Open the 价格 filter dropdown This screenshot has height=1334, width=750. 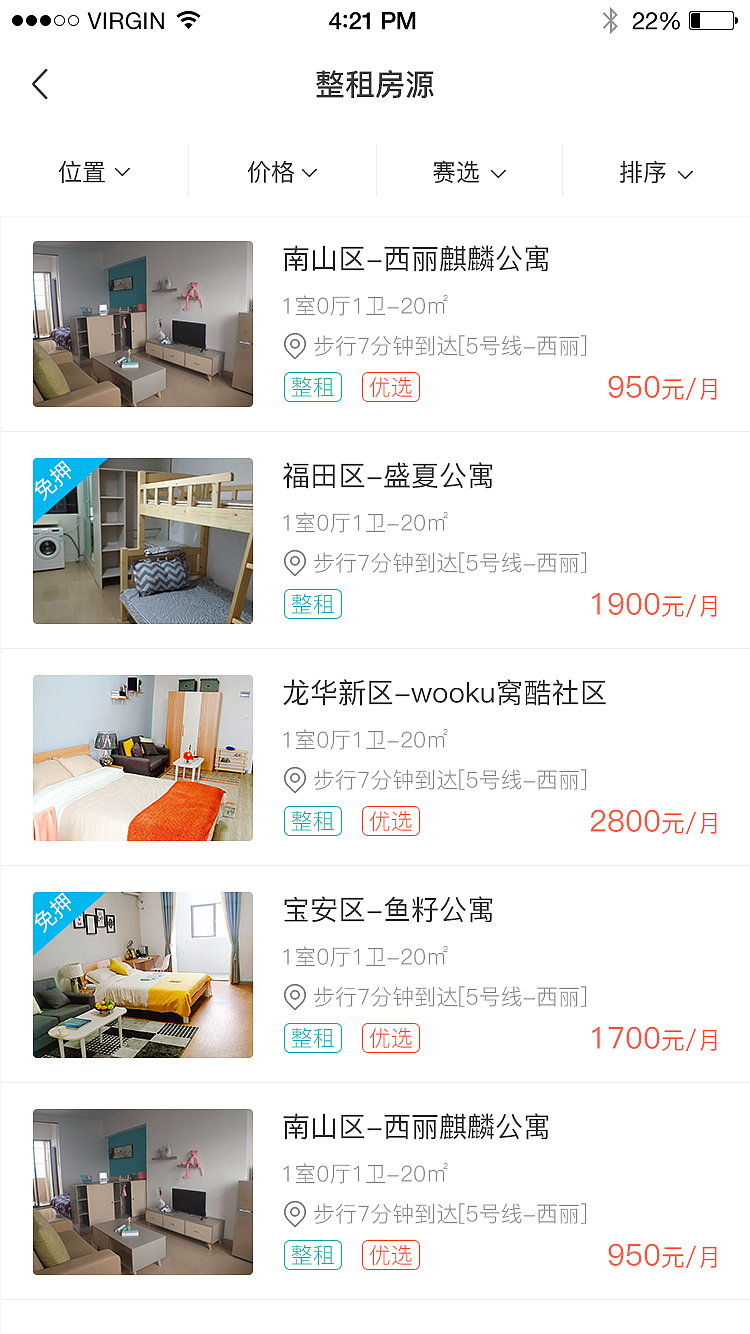[281, 171]
